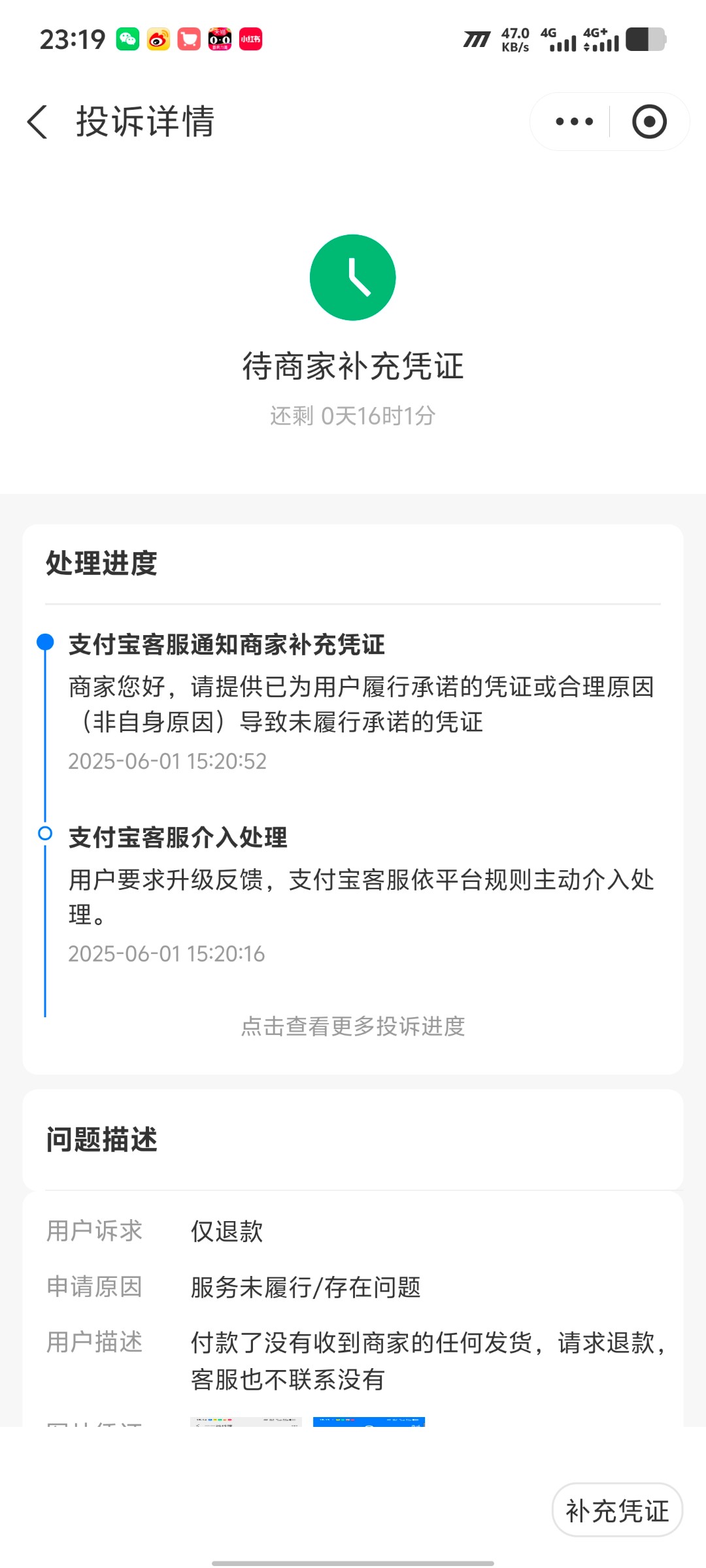Open the first evidence image thumbnail
The height and width of the screenshot is (1568, 706).
(246, 1422)
